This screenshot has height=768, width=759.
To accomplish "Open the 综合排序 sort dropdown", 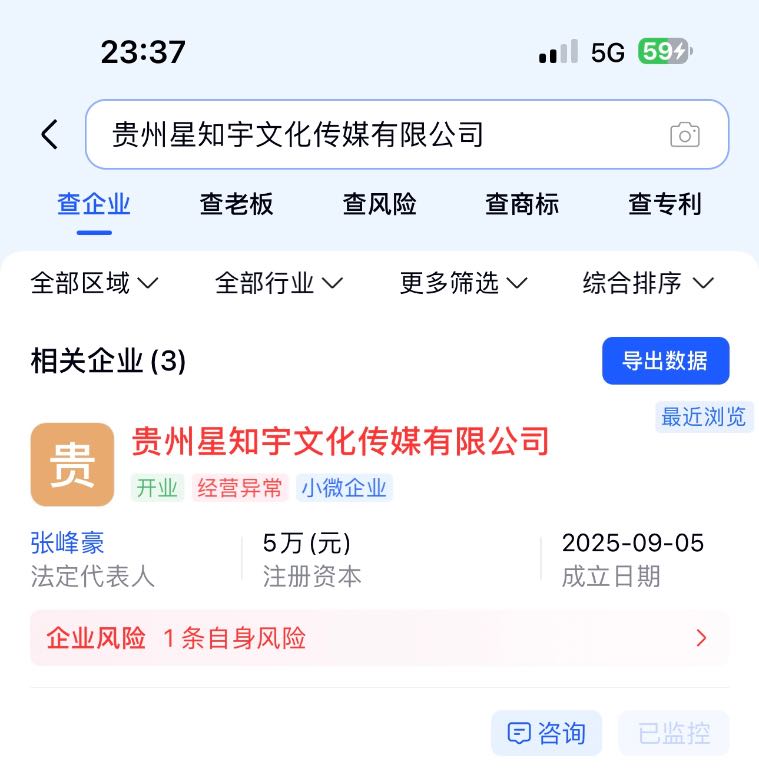I will [648, 283].
